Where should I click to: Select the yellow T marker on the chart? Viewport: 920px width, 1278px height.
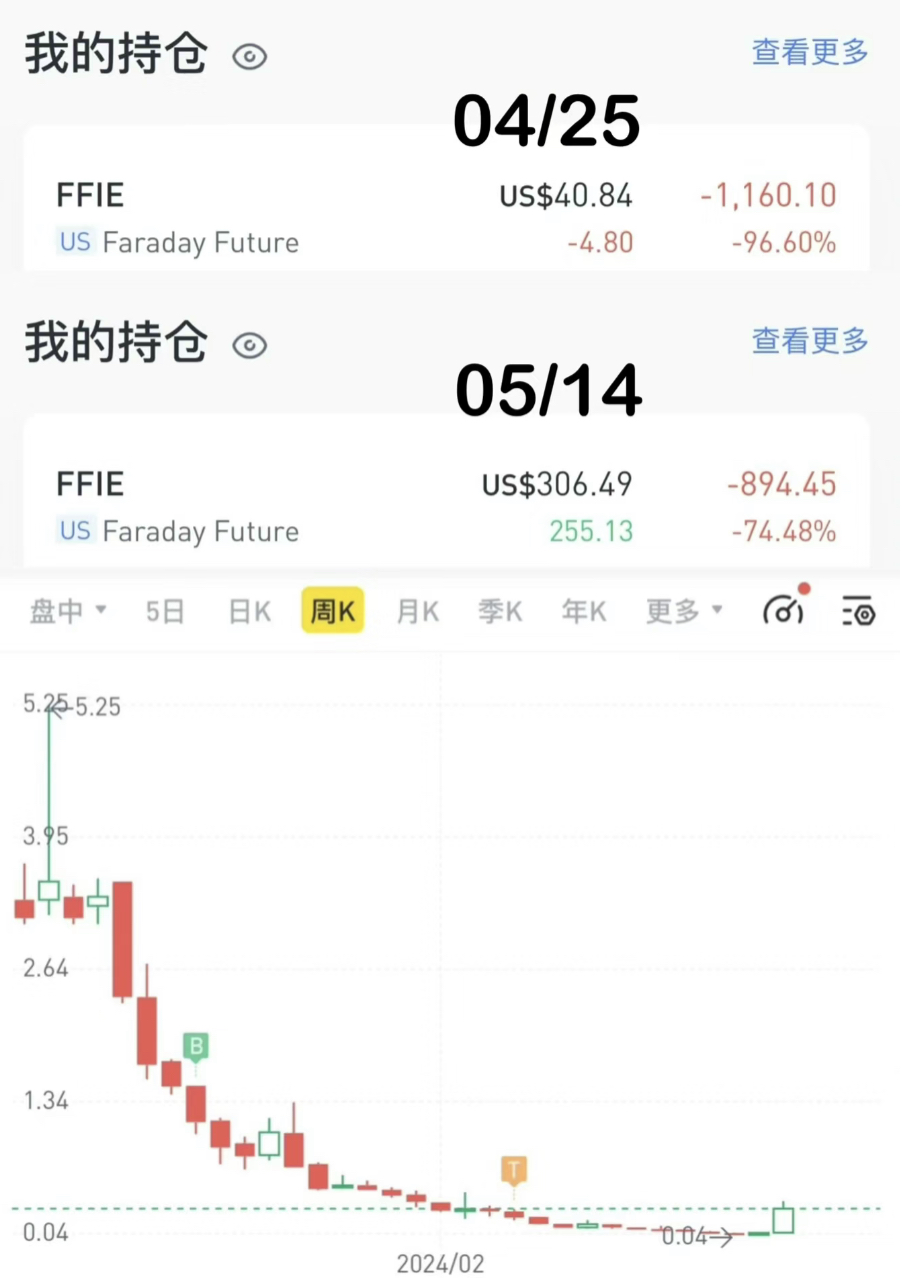point(514,1169)
